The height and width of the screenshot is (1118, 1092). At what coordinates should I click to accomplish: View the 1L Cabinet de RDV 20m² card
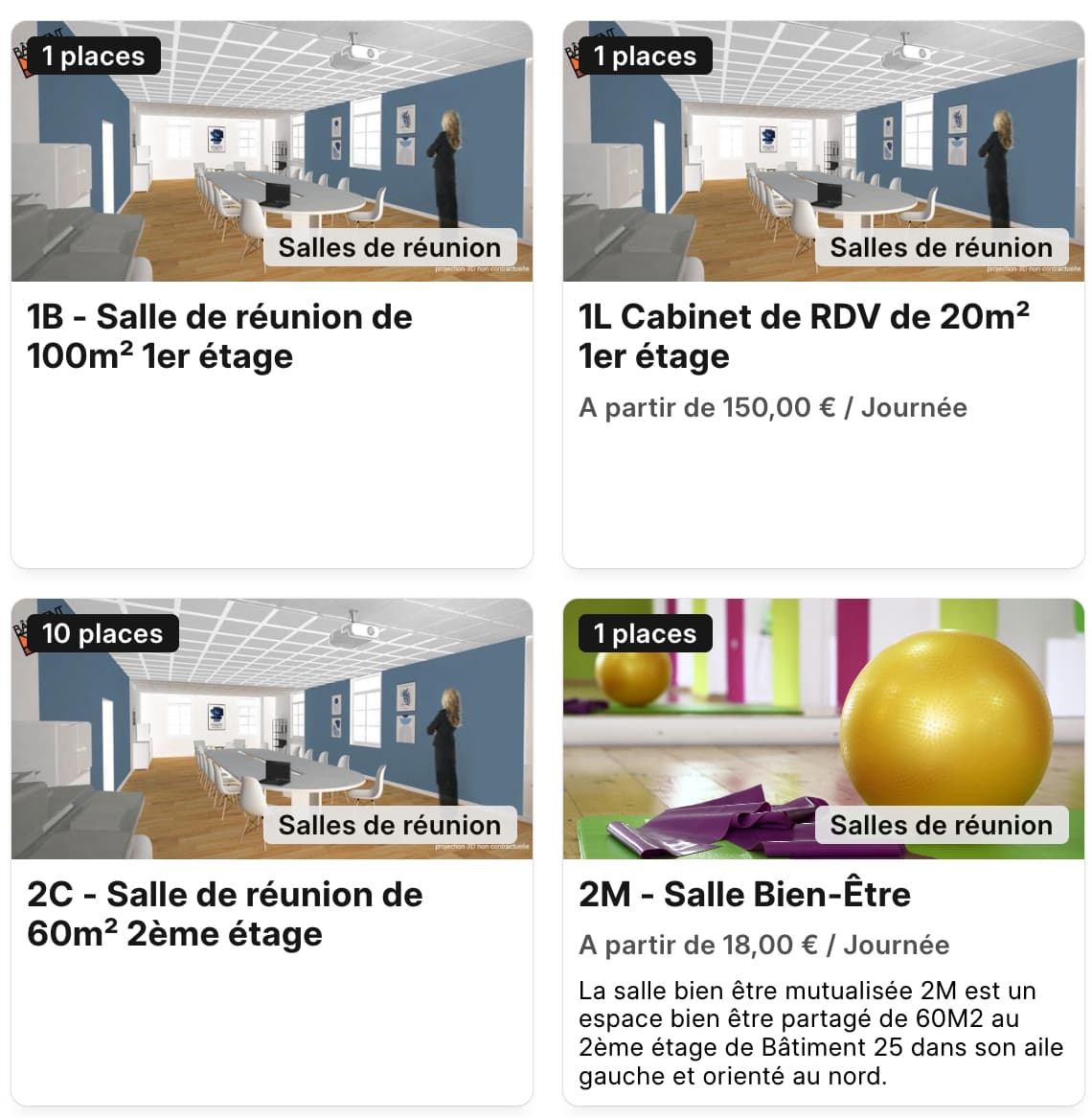(x=804, y=336)
